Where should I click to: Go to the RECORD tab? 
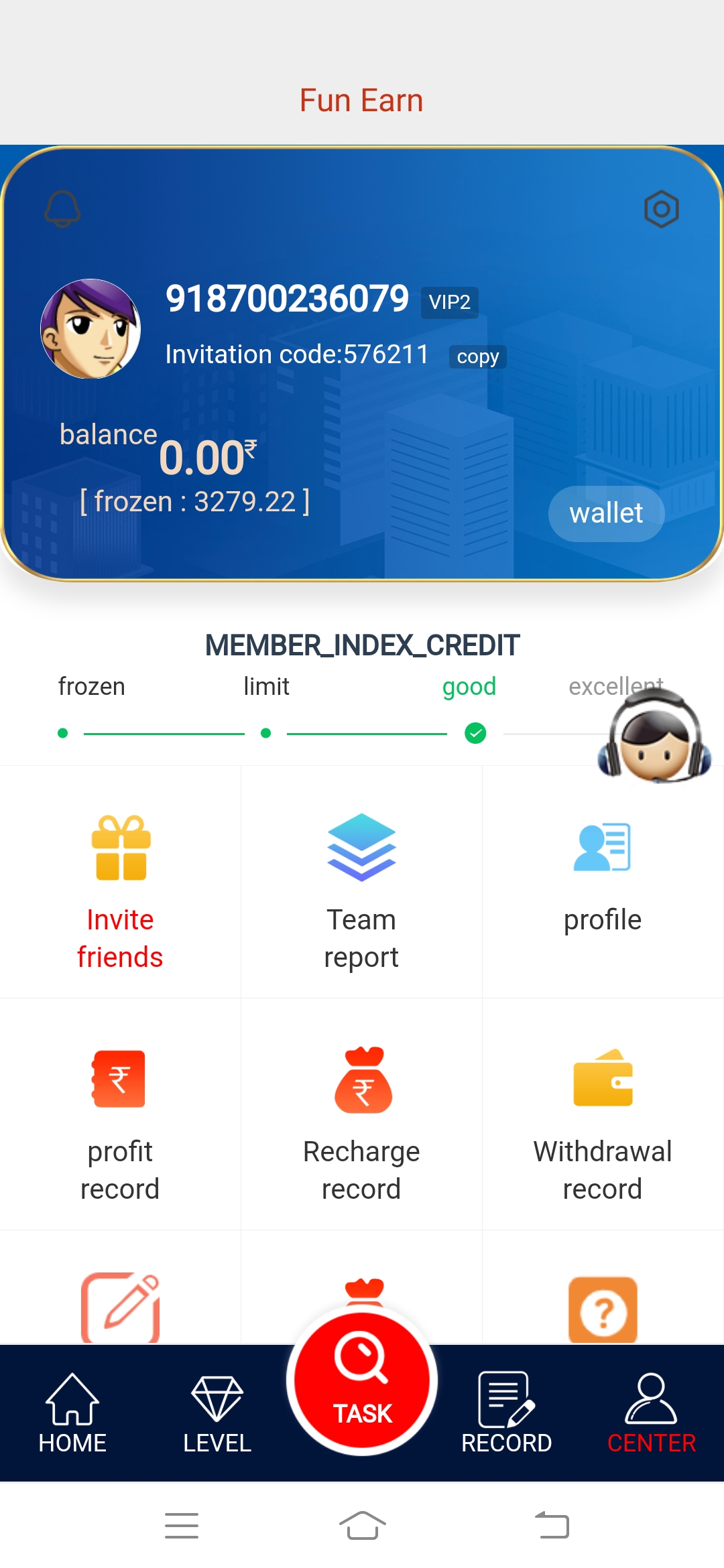tap(507, 1413)
